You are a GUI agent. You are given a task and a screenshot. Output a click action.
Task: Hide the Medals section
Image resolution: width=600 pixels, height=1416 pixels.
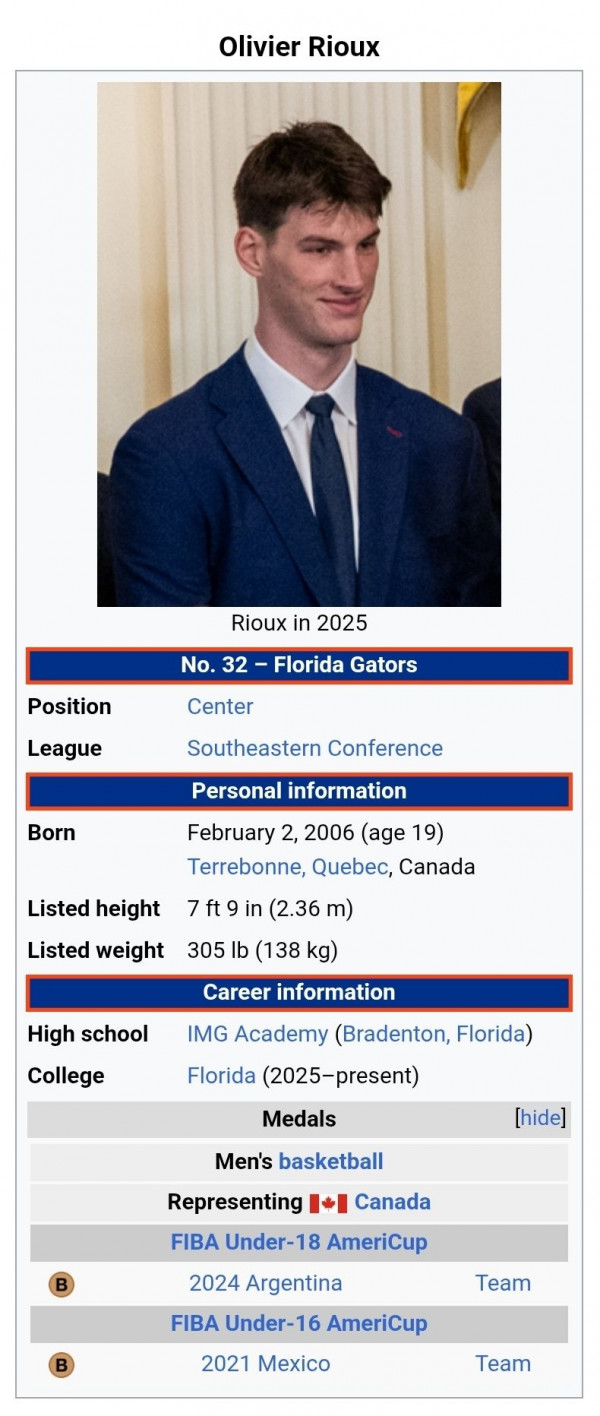(541, 1118)
